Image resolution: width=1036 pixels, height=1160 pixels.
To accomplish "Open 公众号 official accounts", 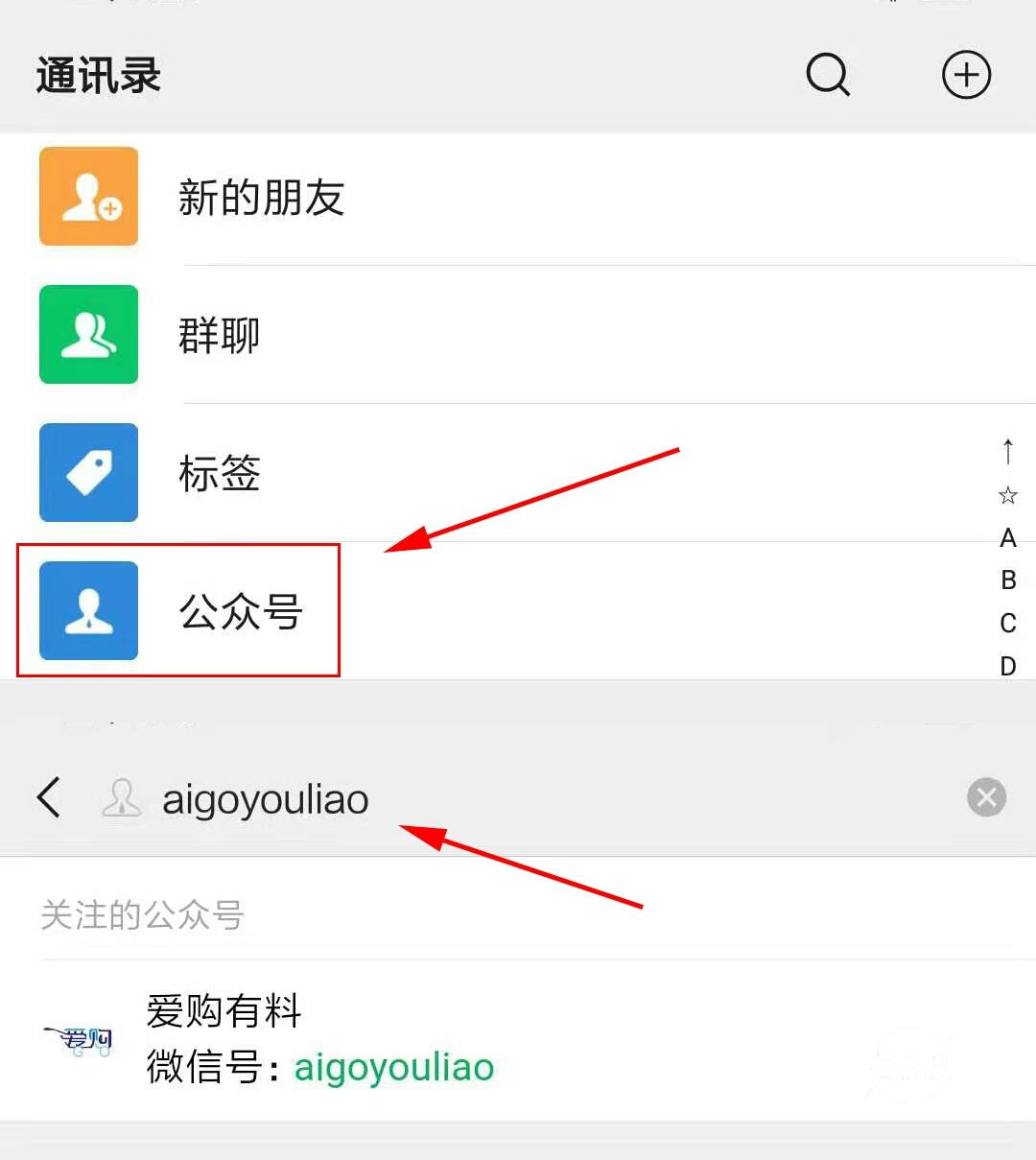I will click(242, 611).
